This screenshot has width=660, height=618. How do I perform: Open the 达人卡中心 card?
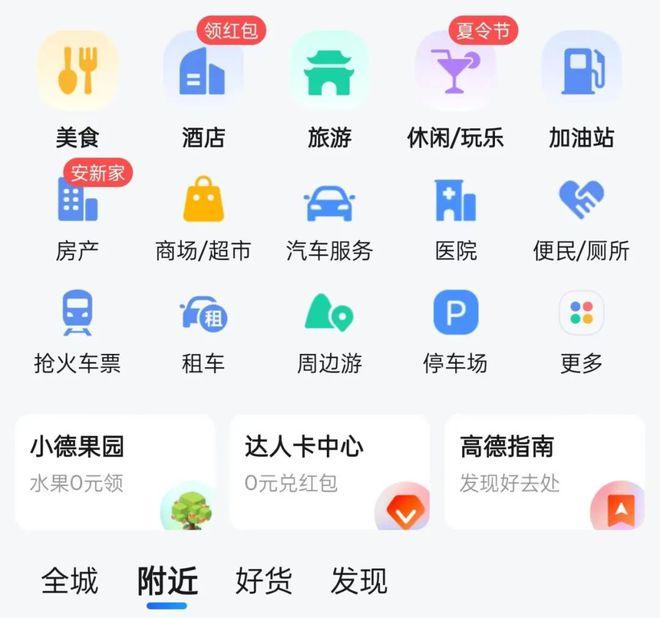[329, 470]
